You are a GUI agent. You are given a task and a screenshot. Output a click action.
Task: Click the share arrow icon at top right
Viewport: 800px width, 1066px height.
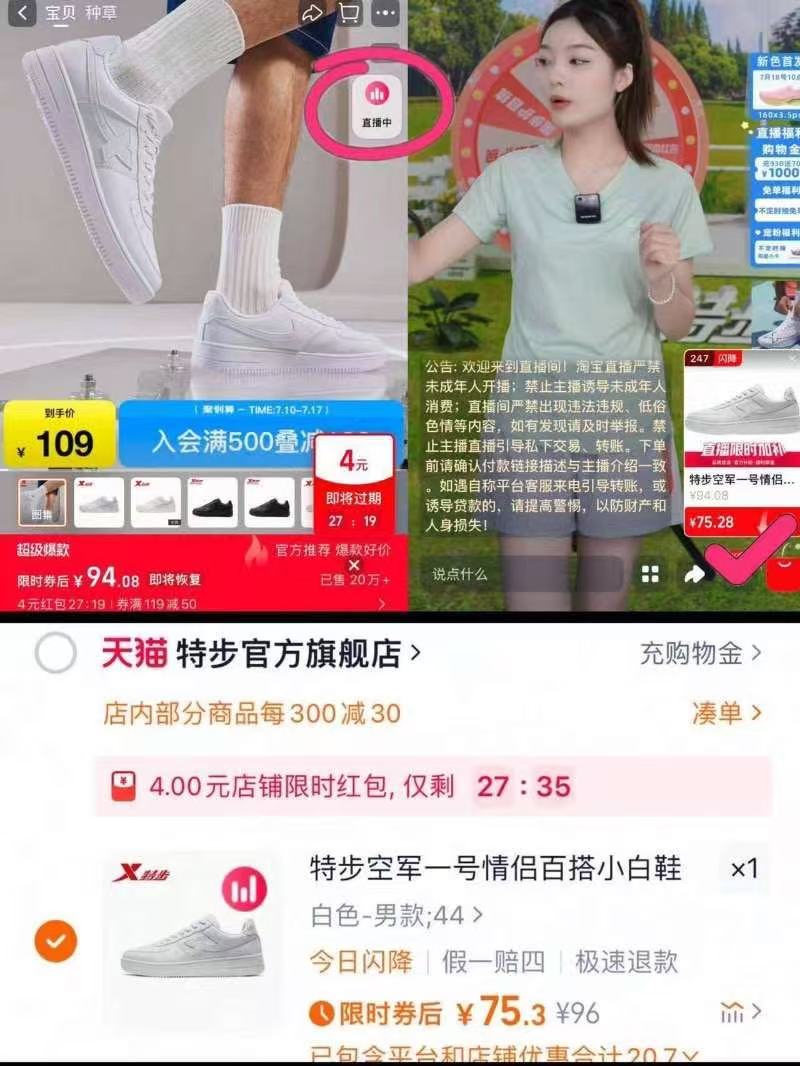pyautogui.click(x=313, y=13)
